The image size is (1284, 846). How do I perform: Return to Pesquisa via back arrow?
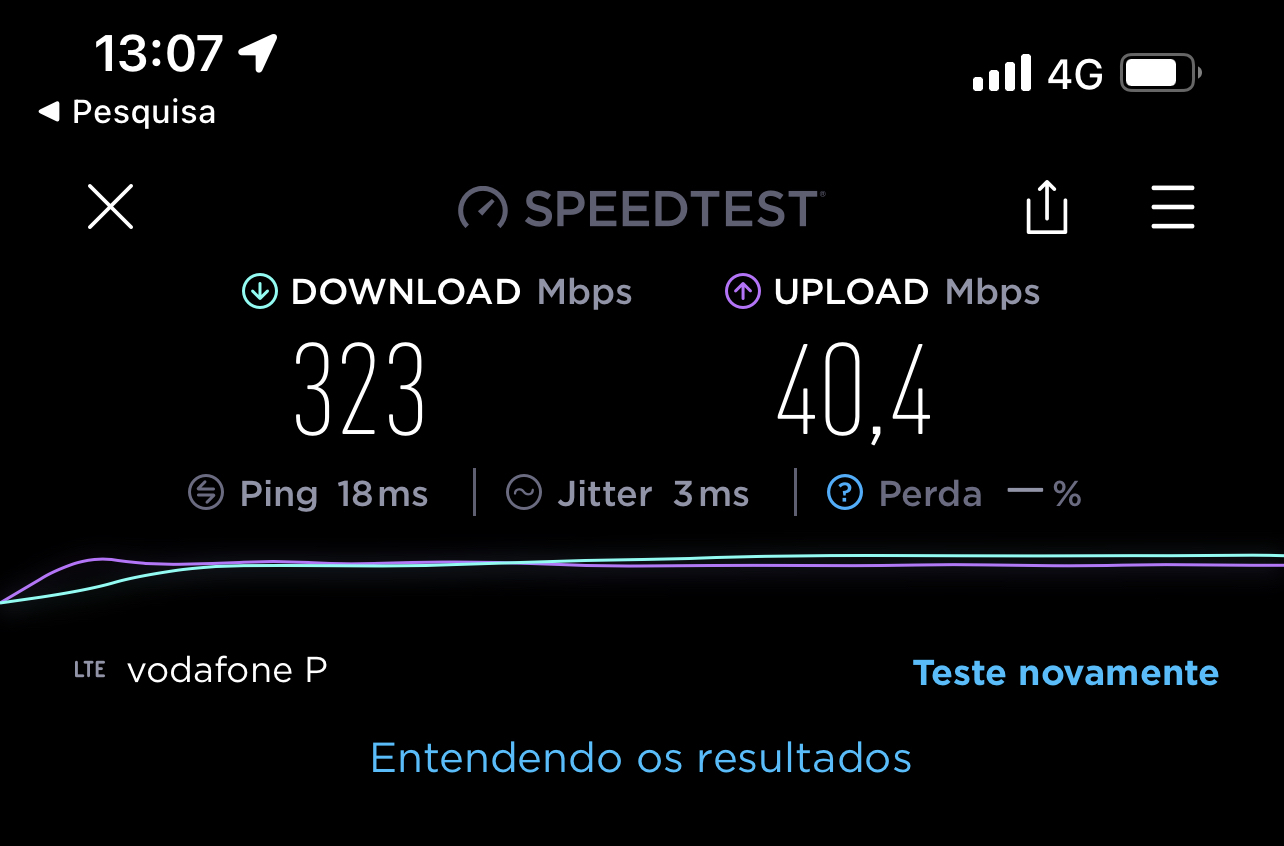coord(127,111)
